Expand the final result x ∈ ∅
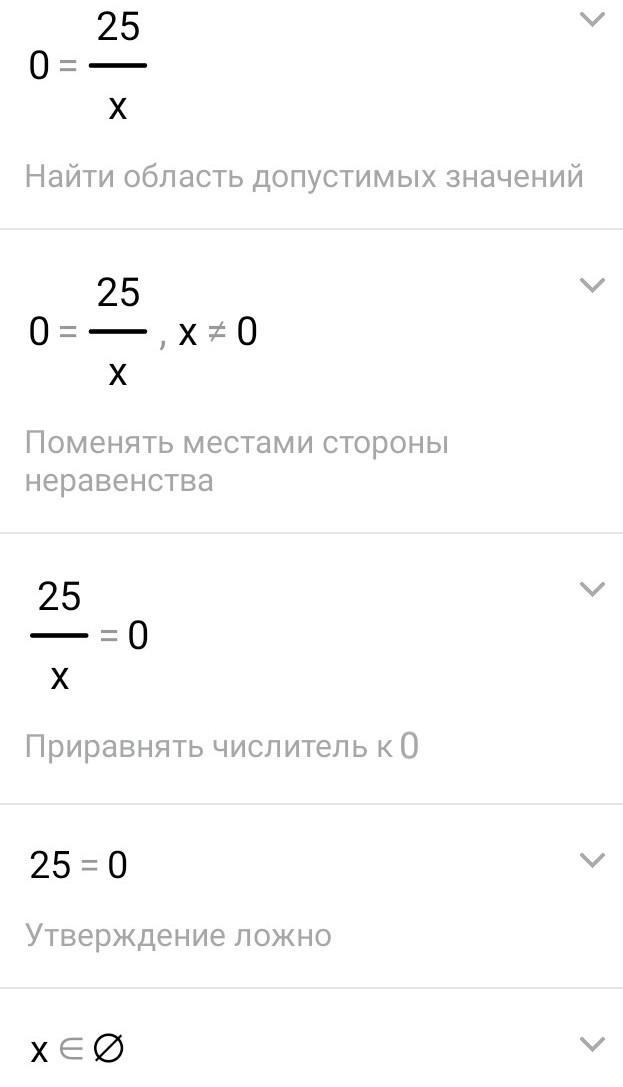 click(x=593, y=1045)
